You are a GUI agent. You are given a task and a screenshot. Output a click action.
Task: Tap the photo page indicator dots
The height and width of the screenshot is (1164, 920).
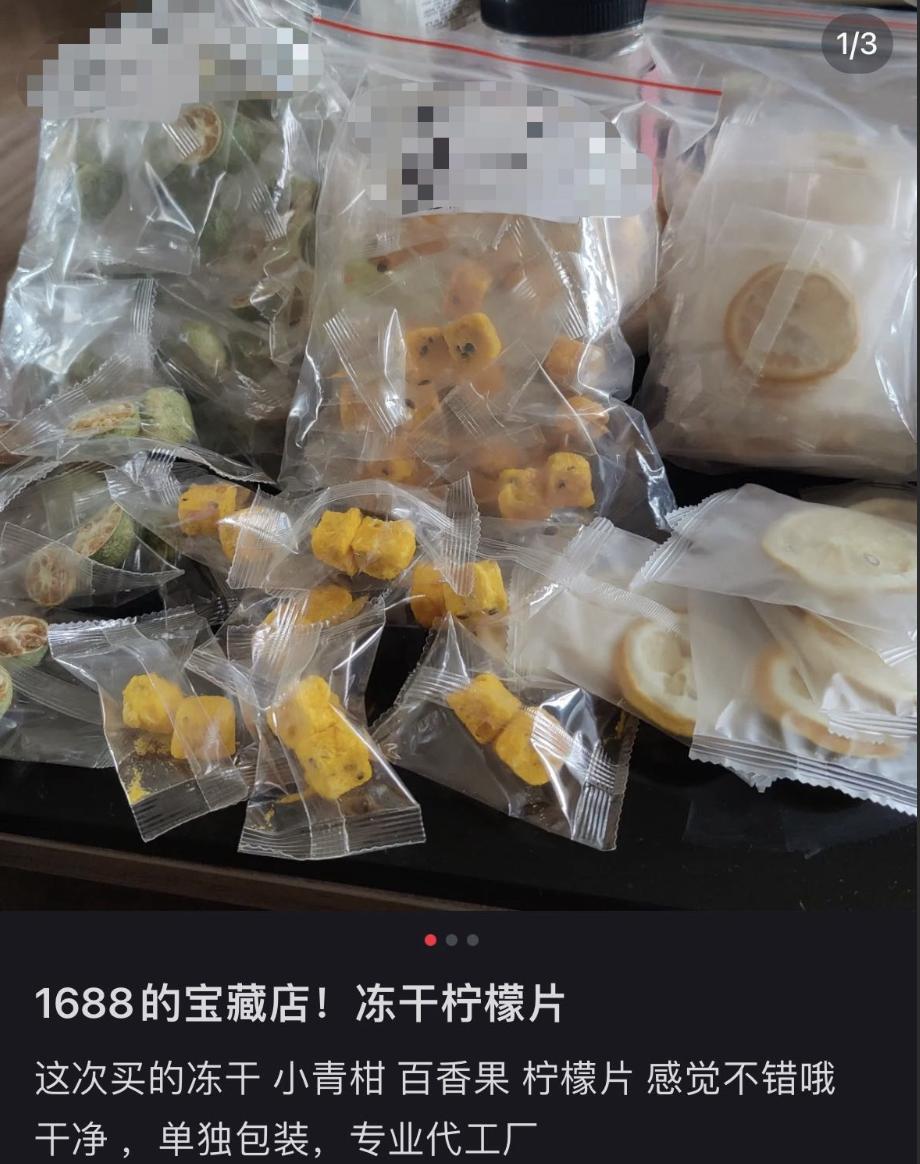451,940
